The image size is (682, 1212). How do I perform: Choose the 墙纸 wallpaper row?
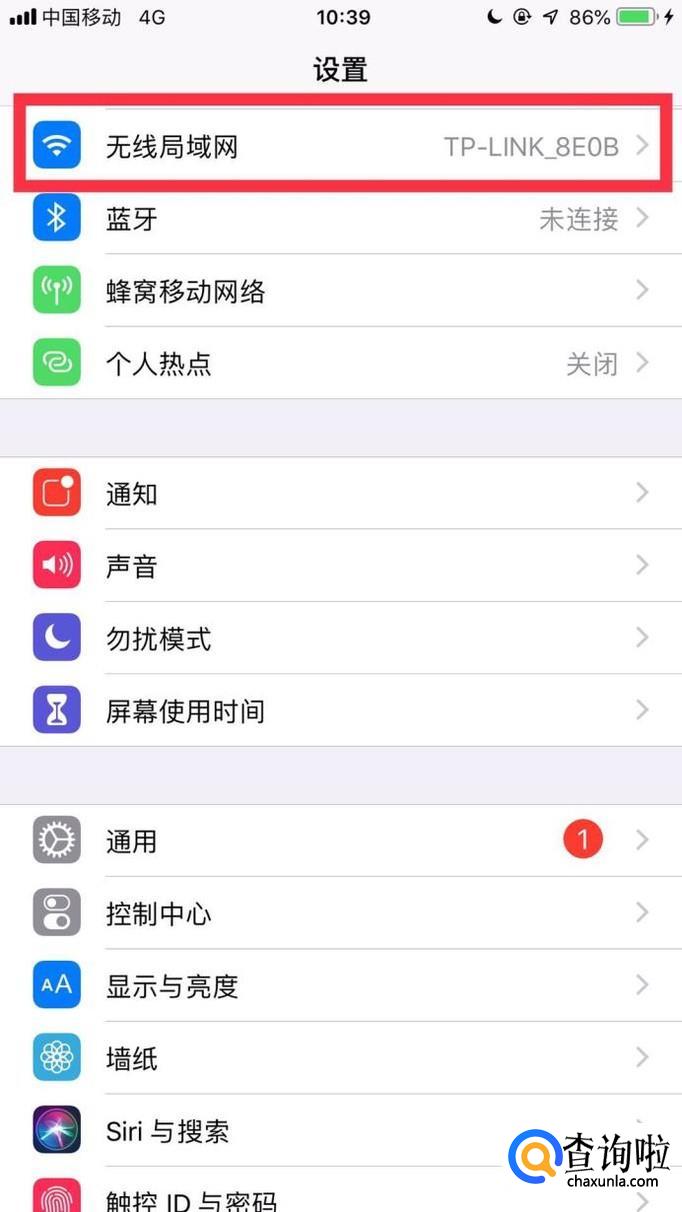point(340,1058)
